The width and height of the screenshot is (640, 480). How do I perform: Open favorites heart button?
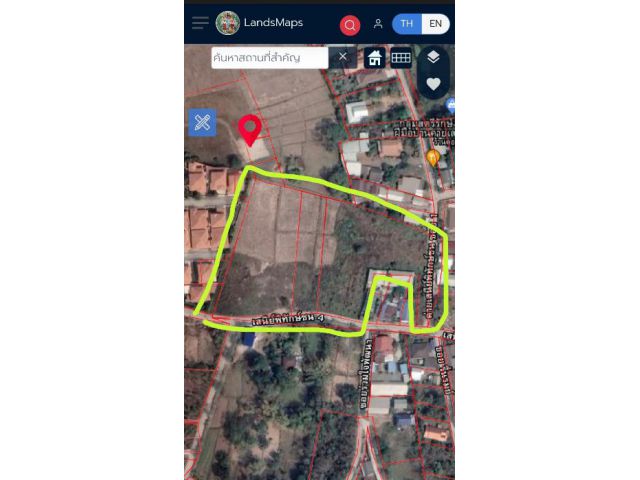click(433, 85)
